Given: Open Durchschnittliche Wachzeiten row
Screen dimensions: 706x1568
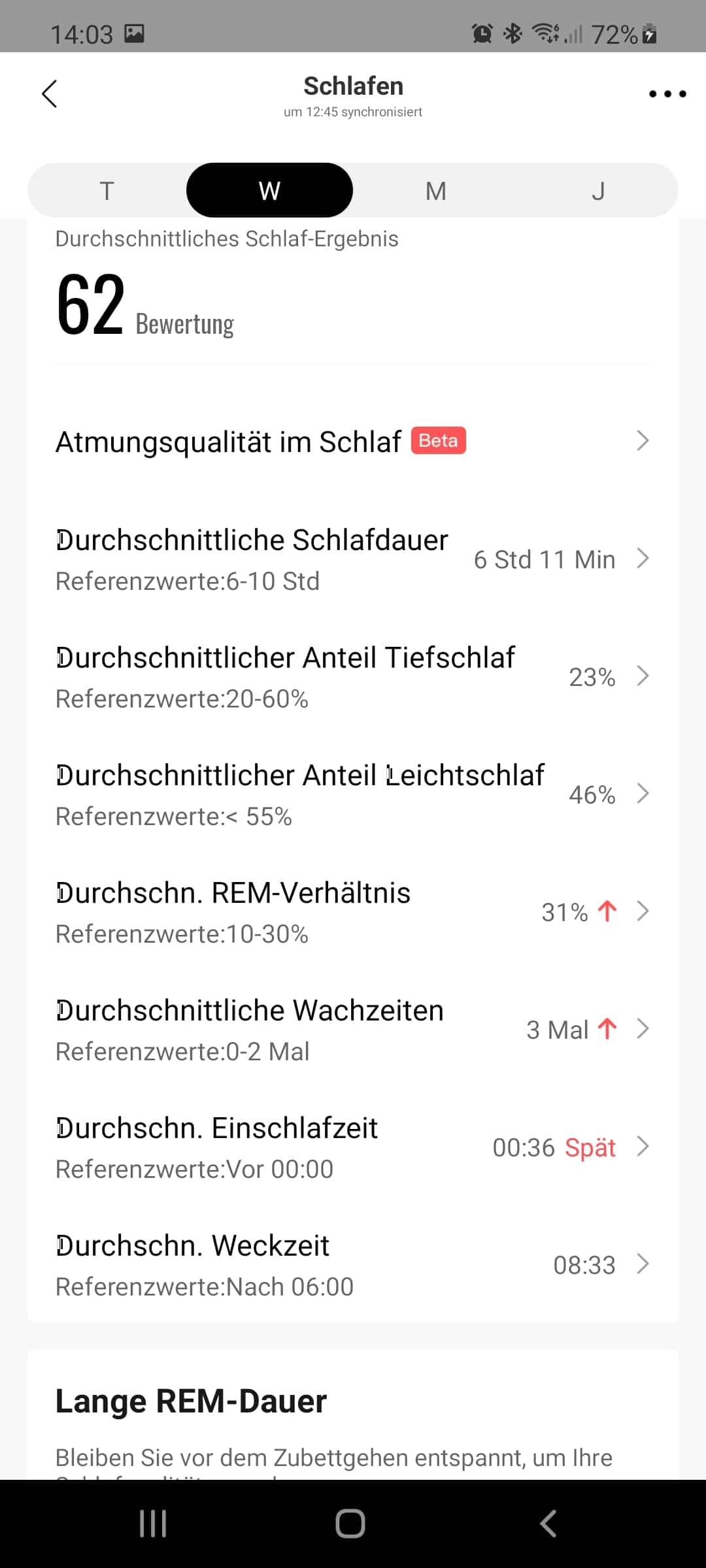Looking at the screenshot, I should pos(353,1030).
